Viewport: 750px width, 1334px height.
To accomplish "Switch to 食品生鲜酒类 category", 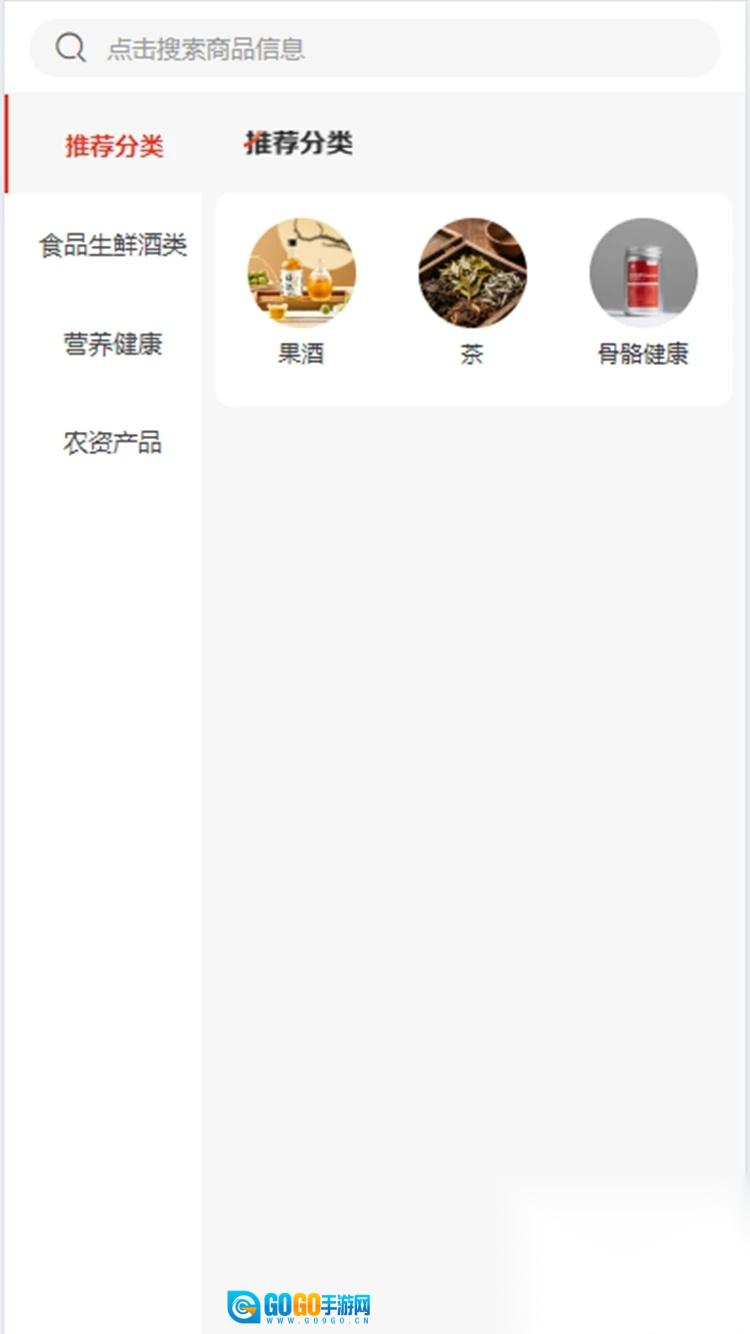I will coord(113,245).
